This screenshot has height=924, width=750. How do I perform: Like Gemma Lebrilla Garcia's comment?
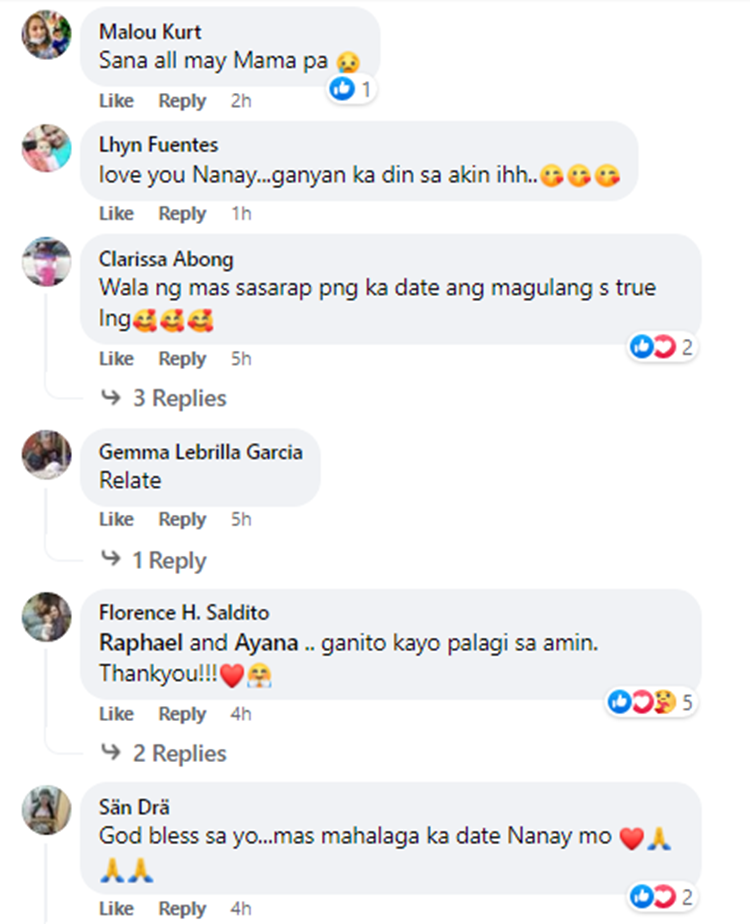click(x=116, y=519)
